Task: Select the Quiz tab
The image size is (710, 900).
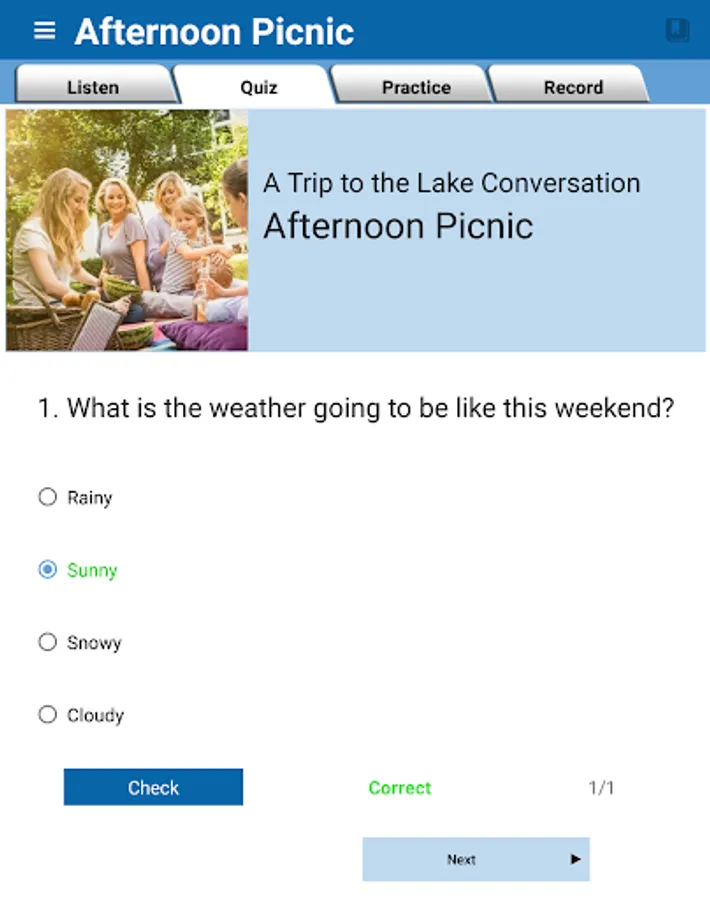Action: point(258,87)
